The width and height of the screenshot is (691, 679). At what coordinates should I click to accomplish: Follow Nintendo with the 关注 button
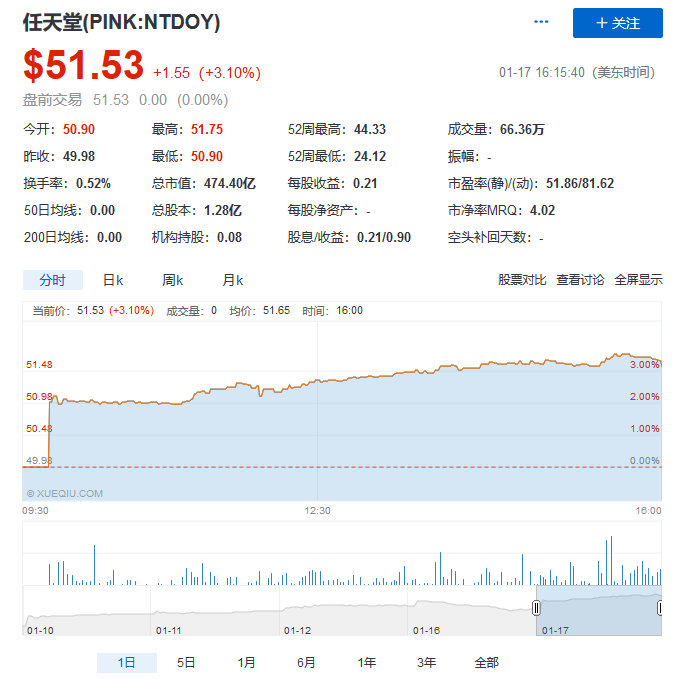point(617,23)
